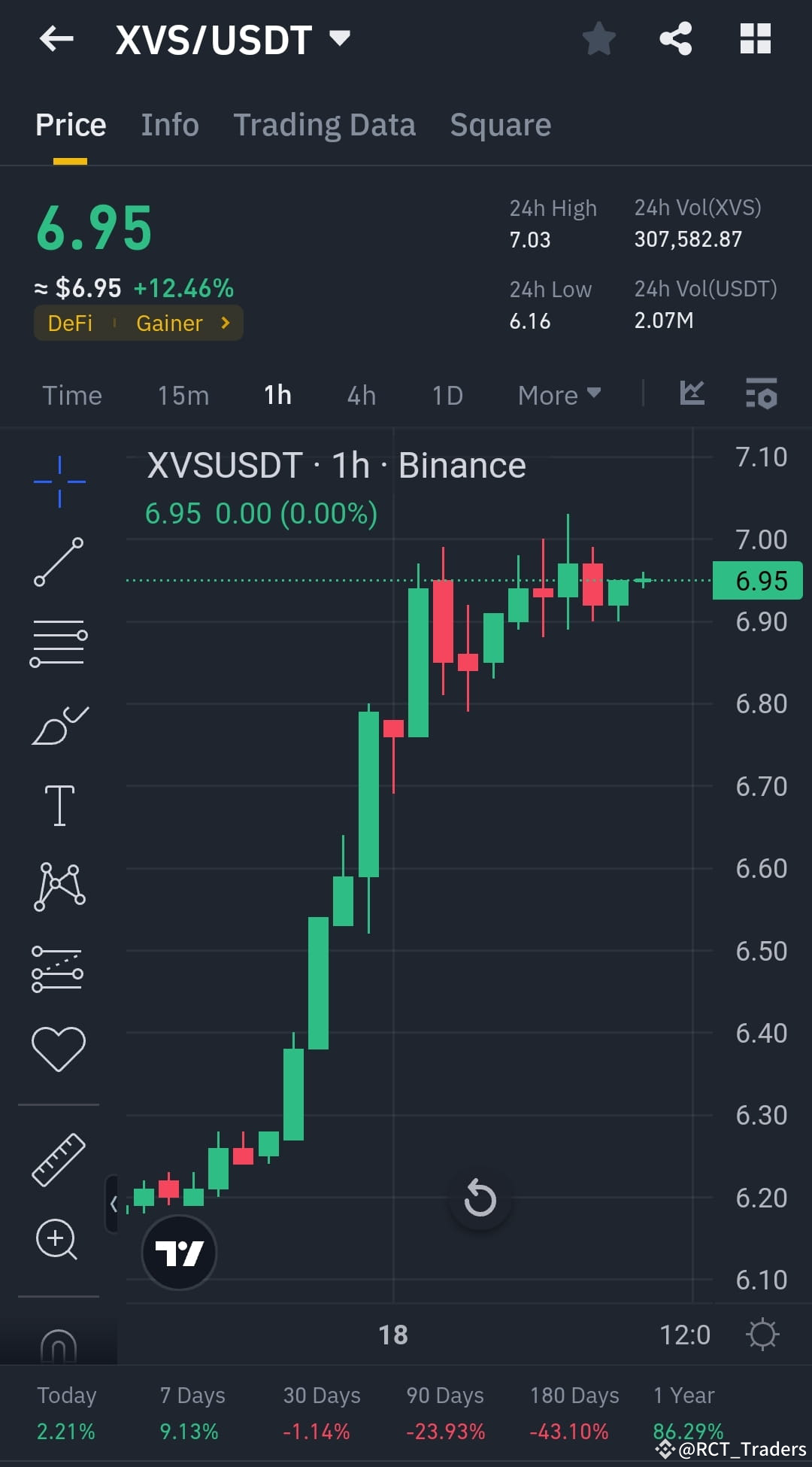Open the share options

(x=674, y=39)
